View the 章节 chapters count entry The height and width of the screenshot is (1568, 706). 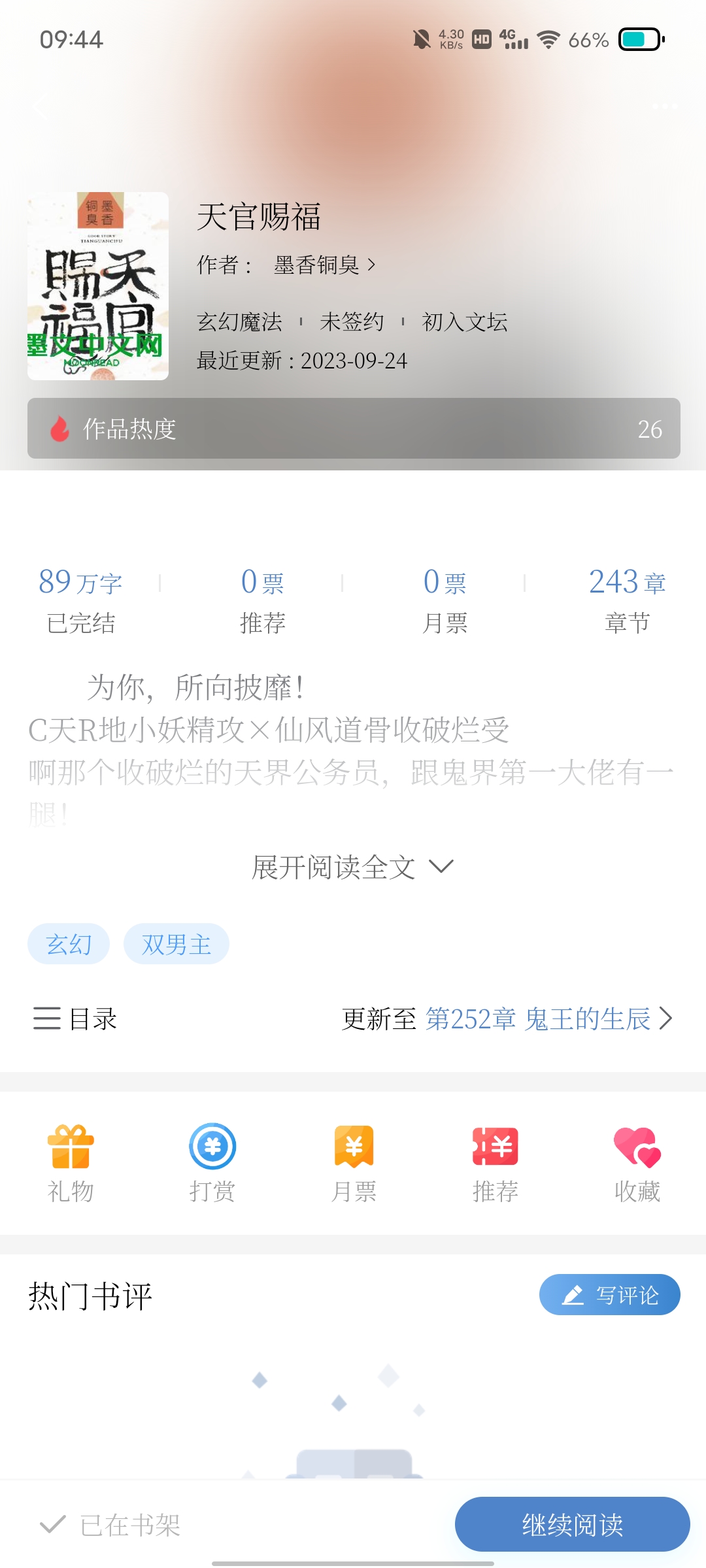click(627, 599)
